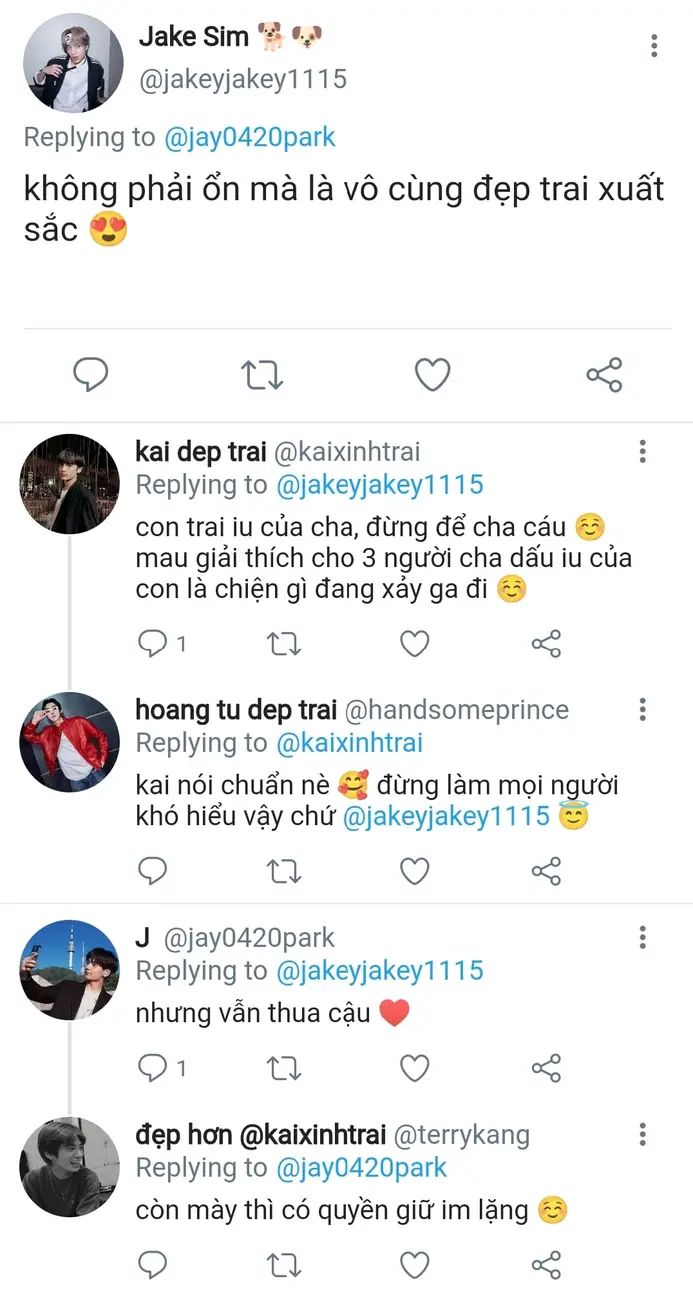Open overflow menu on Jake Sim's tweet
This screenshot has height=1290, width=693.
pyautogui.click(x=654, y=46)
